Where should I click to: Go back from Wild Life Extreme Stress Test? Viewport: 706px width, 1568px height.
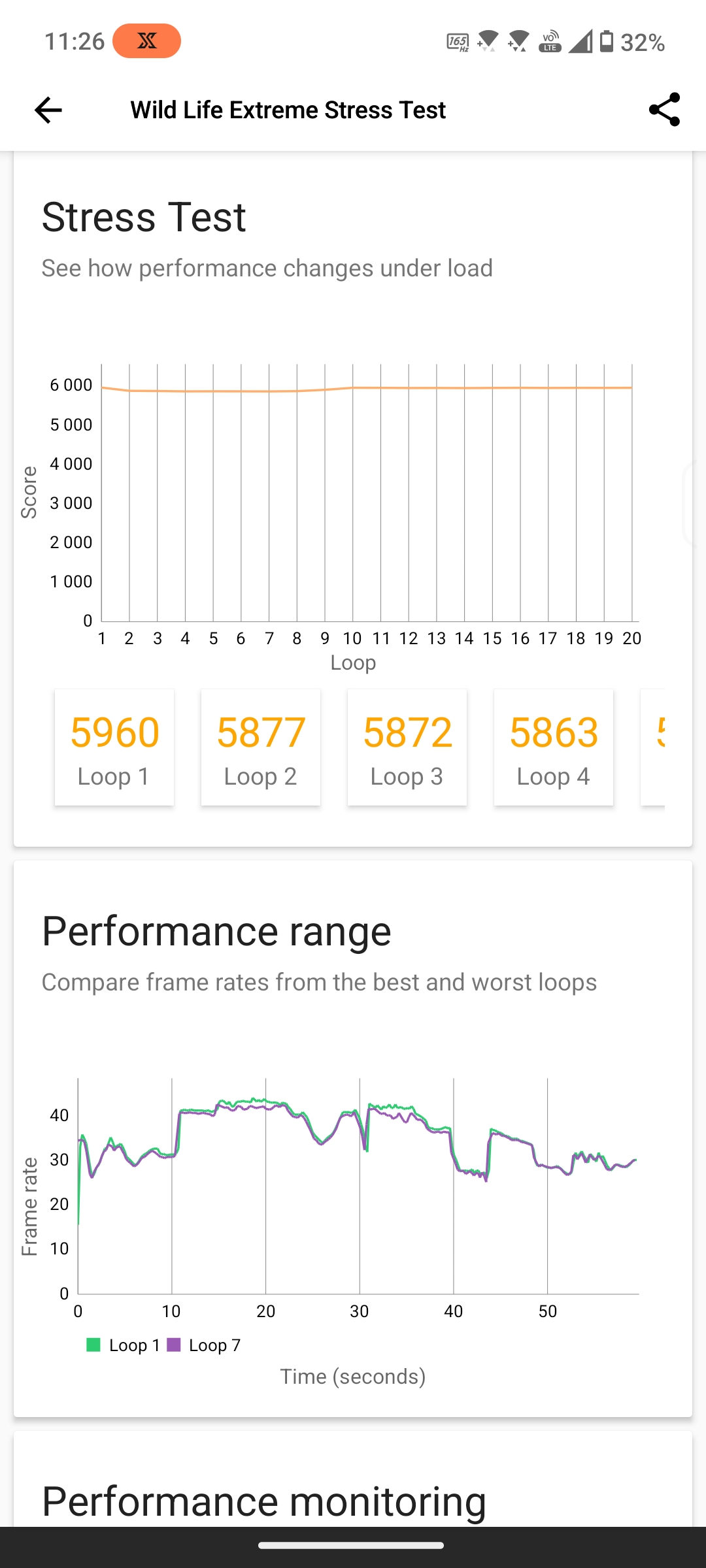coord(48,110)
